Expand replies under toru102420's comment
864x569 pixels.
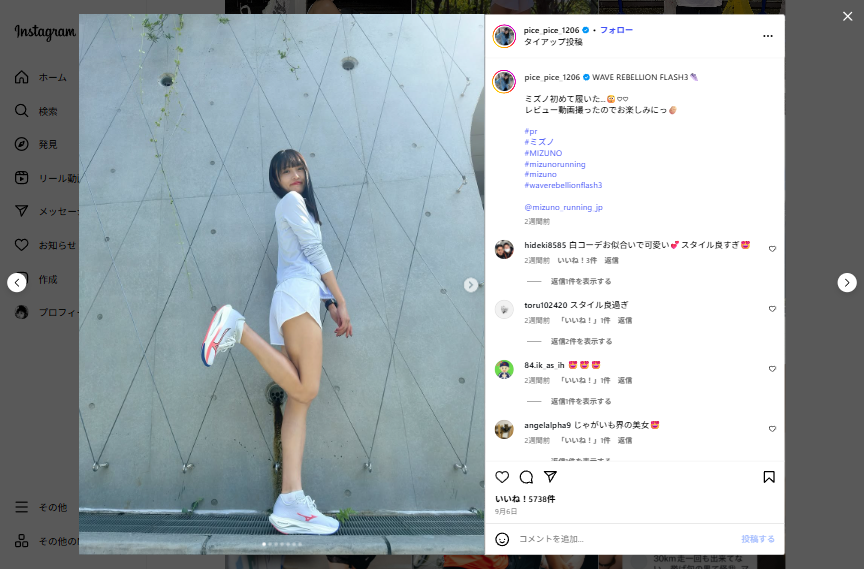580,341
